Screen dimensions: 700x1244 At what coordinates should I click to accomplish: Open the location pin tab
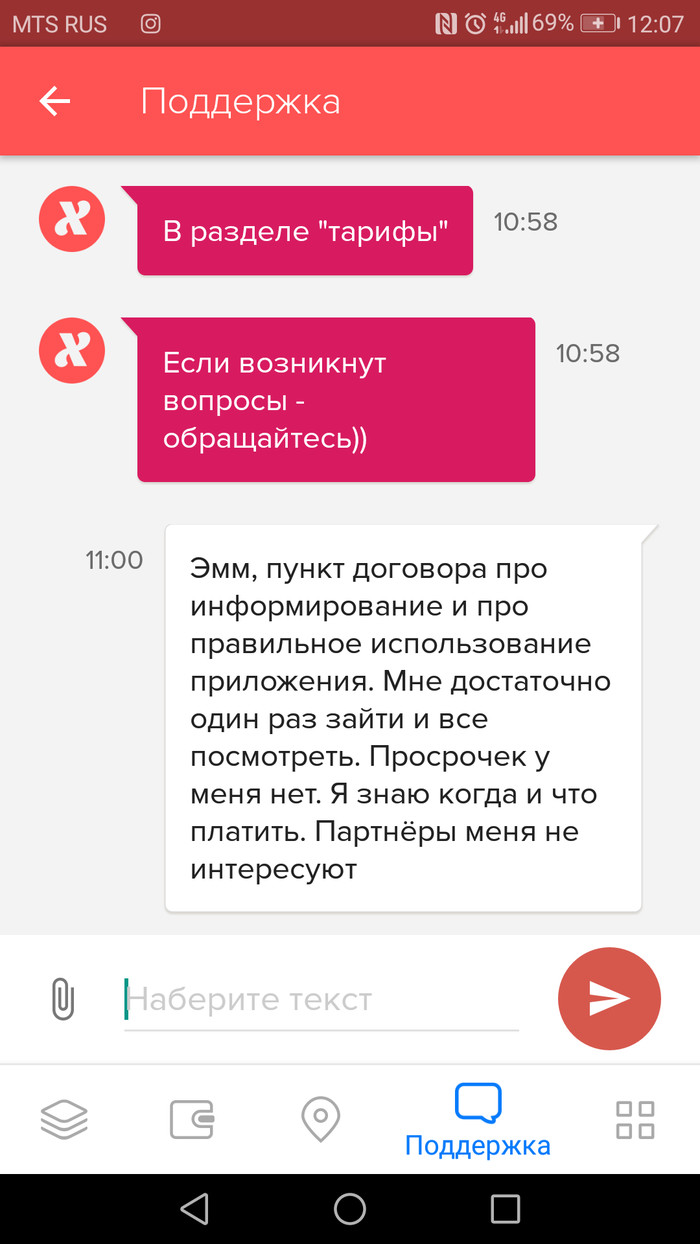[x=321, y=1119]
